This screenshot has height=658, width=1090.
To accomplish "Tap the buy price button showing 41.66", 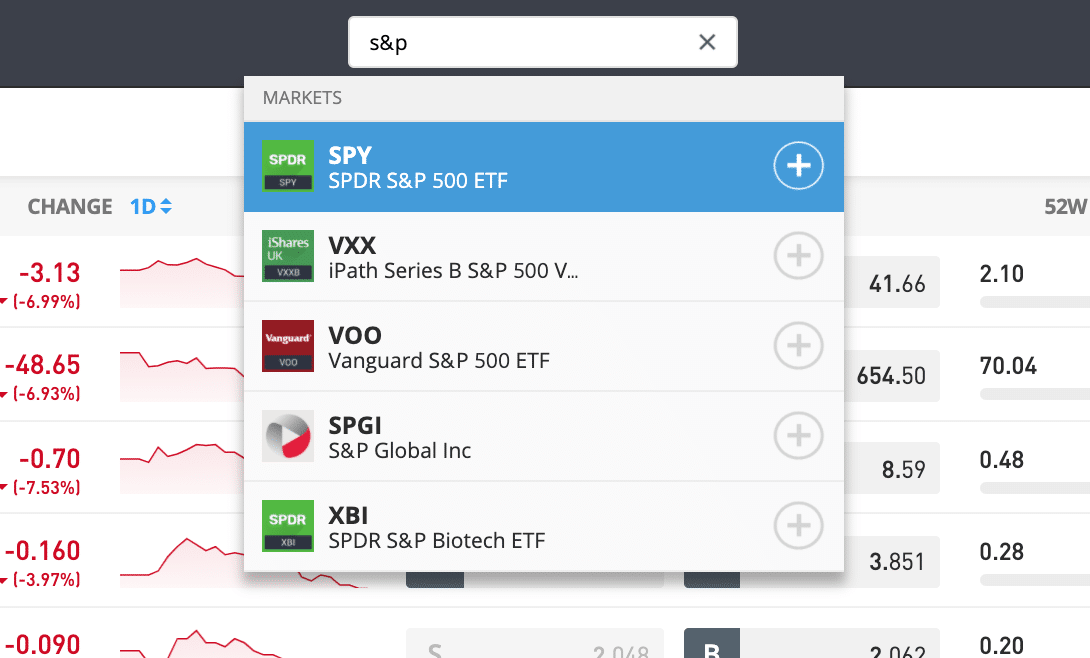I will [892, 284].
